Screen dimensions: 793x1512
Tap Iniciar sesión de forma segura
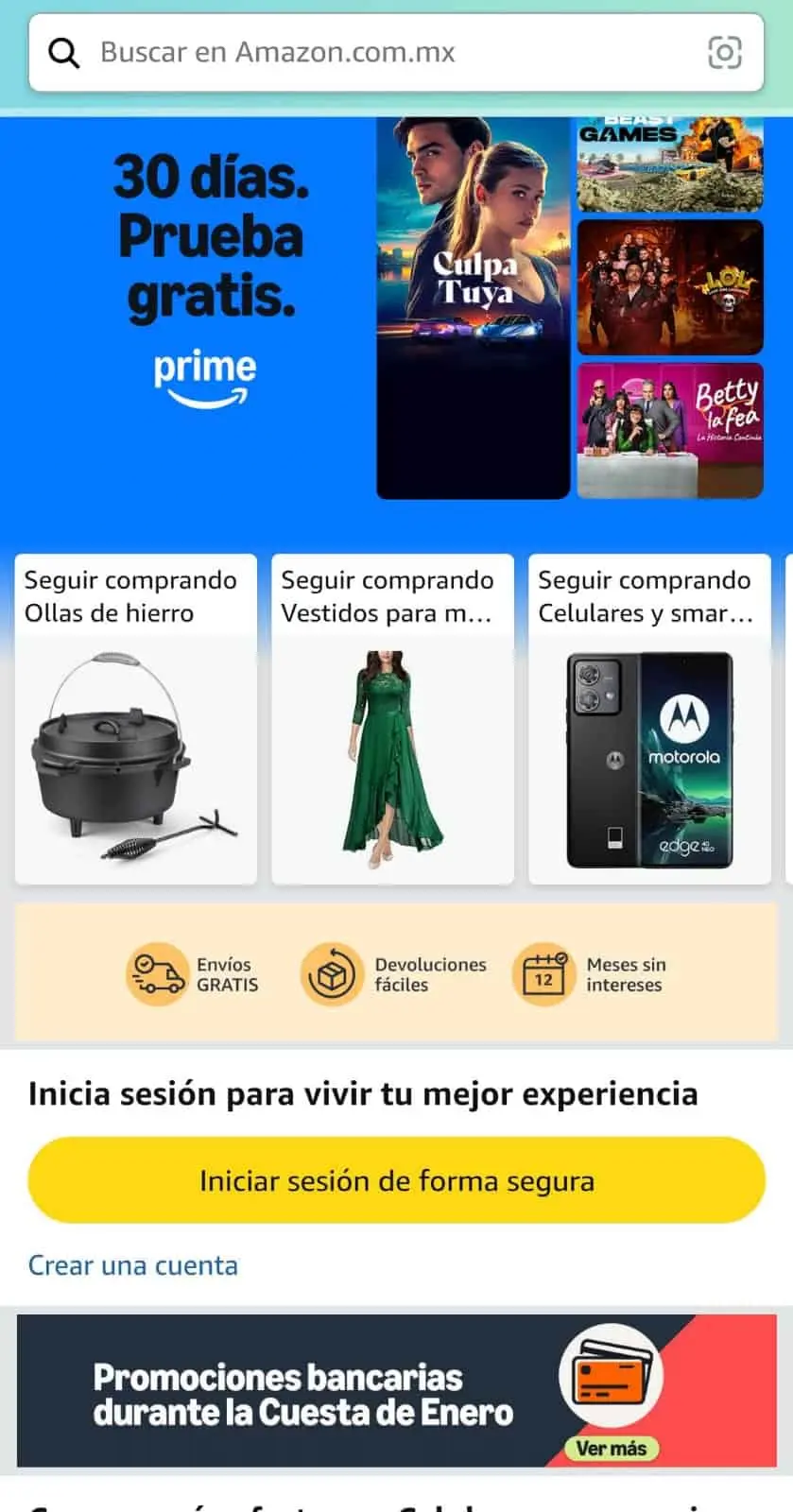pos(396,1181)
